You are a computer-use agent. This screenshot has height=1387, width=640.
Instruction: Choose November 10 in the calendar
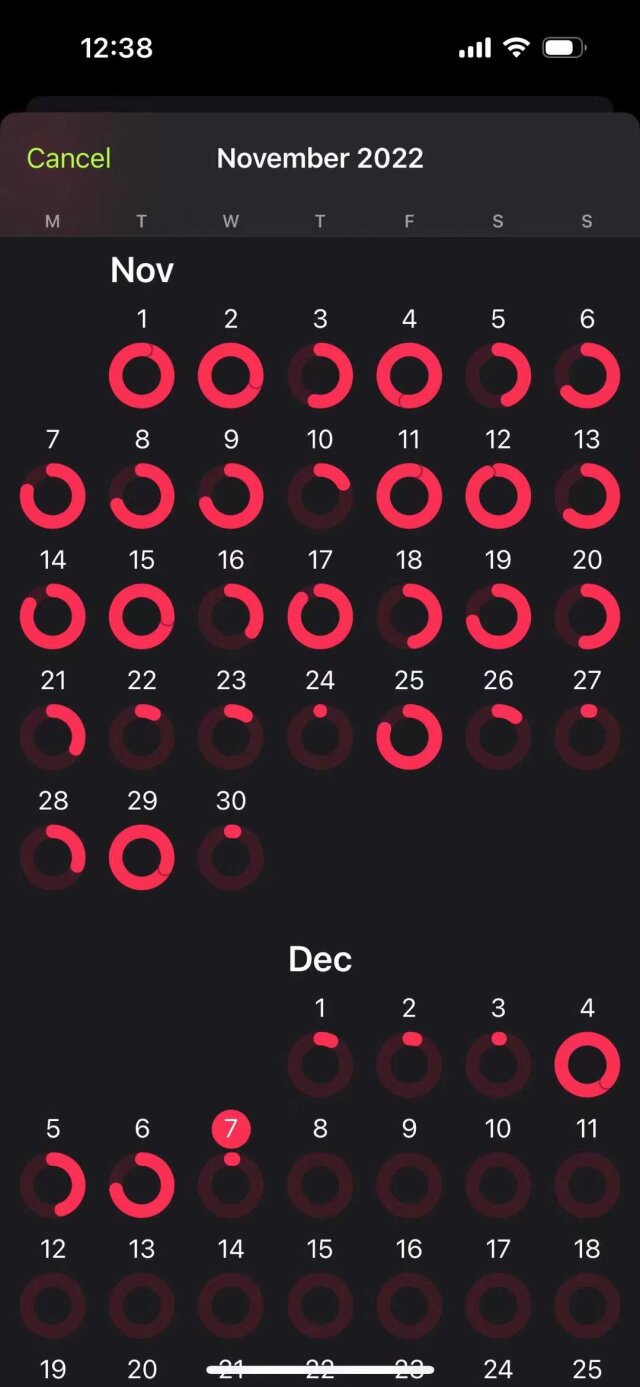coord(320,495)
